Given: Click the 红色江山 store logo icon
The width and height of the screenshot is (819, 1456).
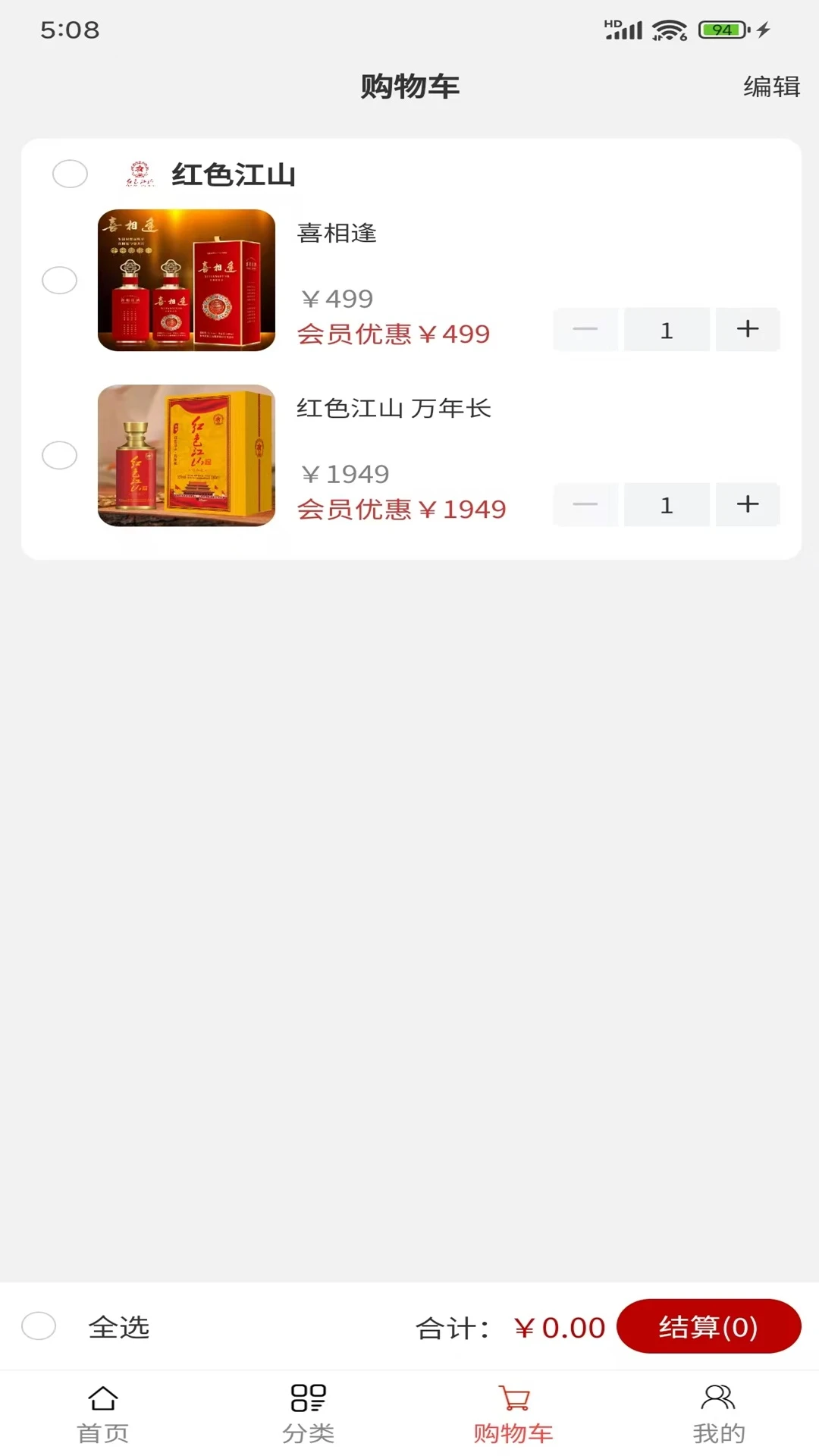Looking at the screenshot, I should [x=138, y=173].
